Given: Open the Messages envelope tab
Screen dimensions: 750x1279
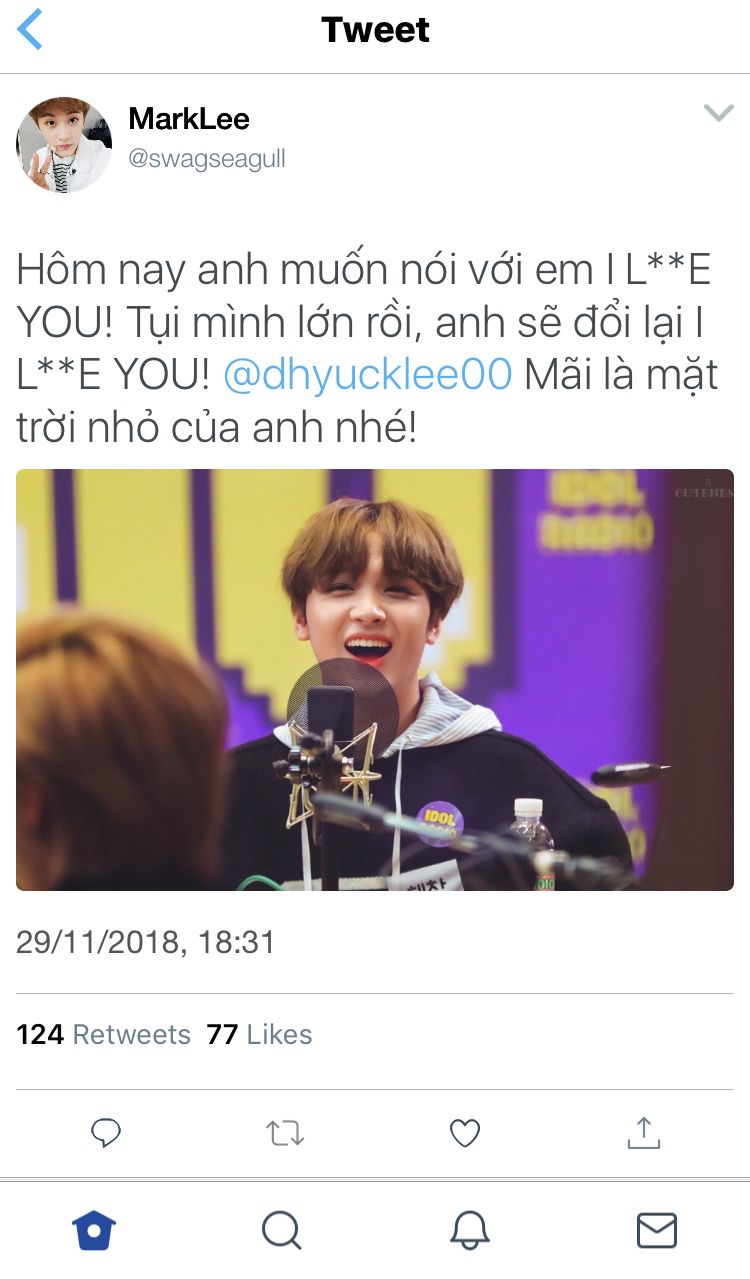Looking at the screenshot, I should coord(657,1230).
